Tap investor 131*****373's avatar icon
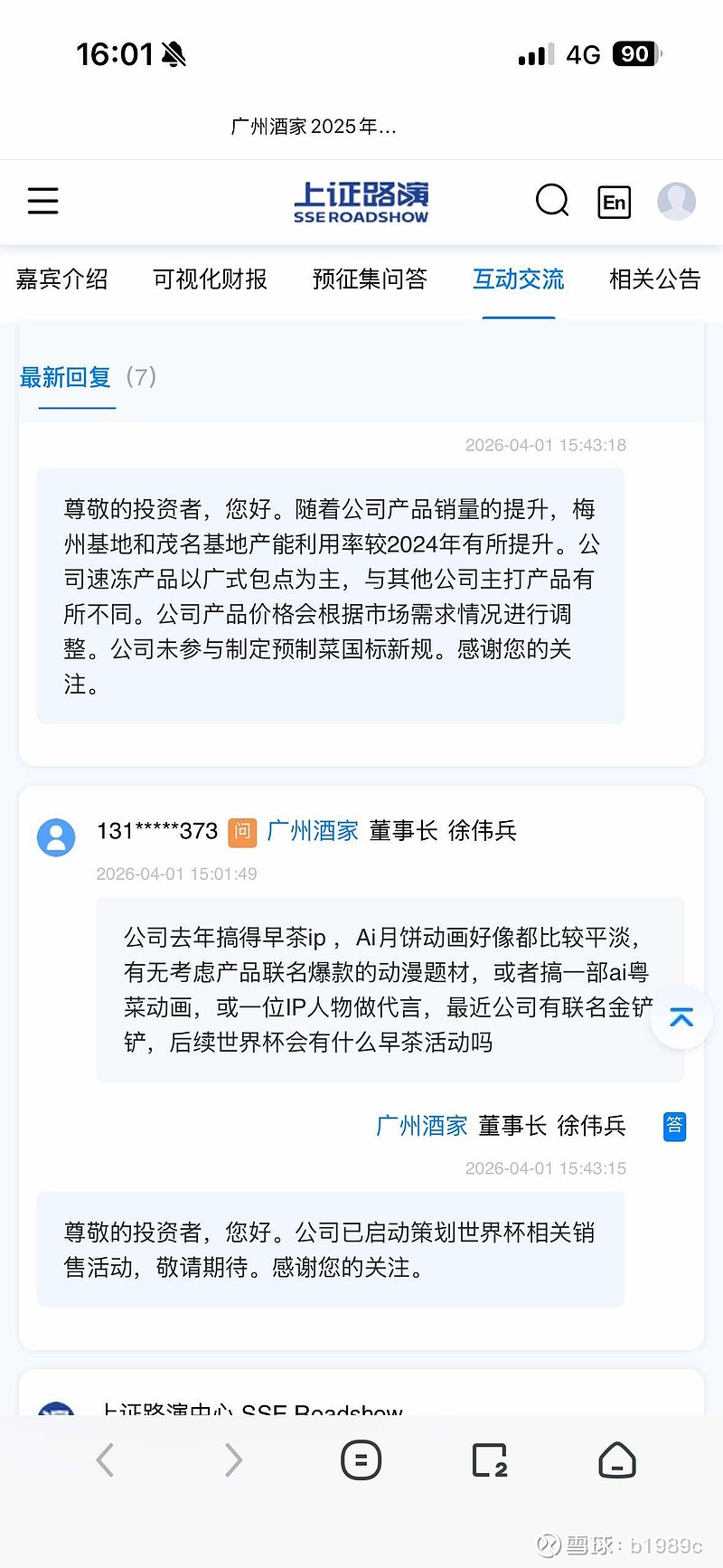This screenshot has height=1568, width=723. tap(56, 837)
